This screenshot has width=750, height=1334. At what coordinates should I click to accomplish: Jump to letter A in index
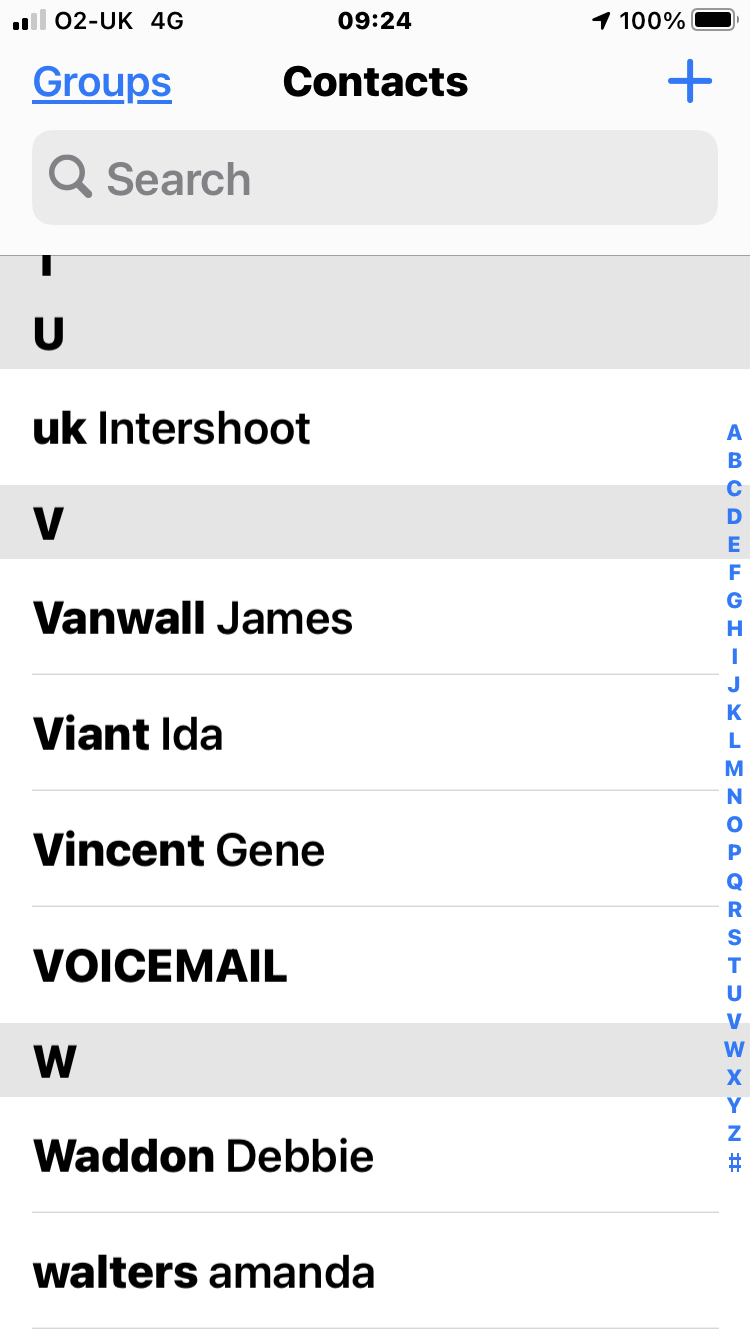tap(734, 433)
